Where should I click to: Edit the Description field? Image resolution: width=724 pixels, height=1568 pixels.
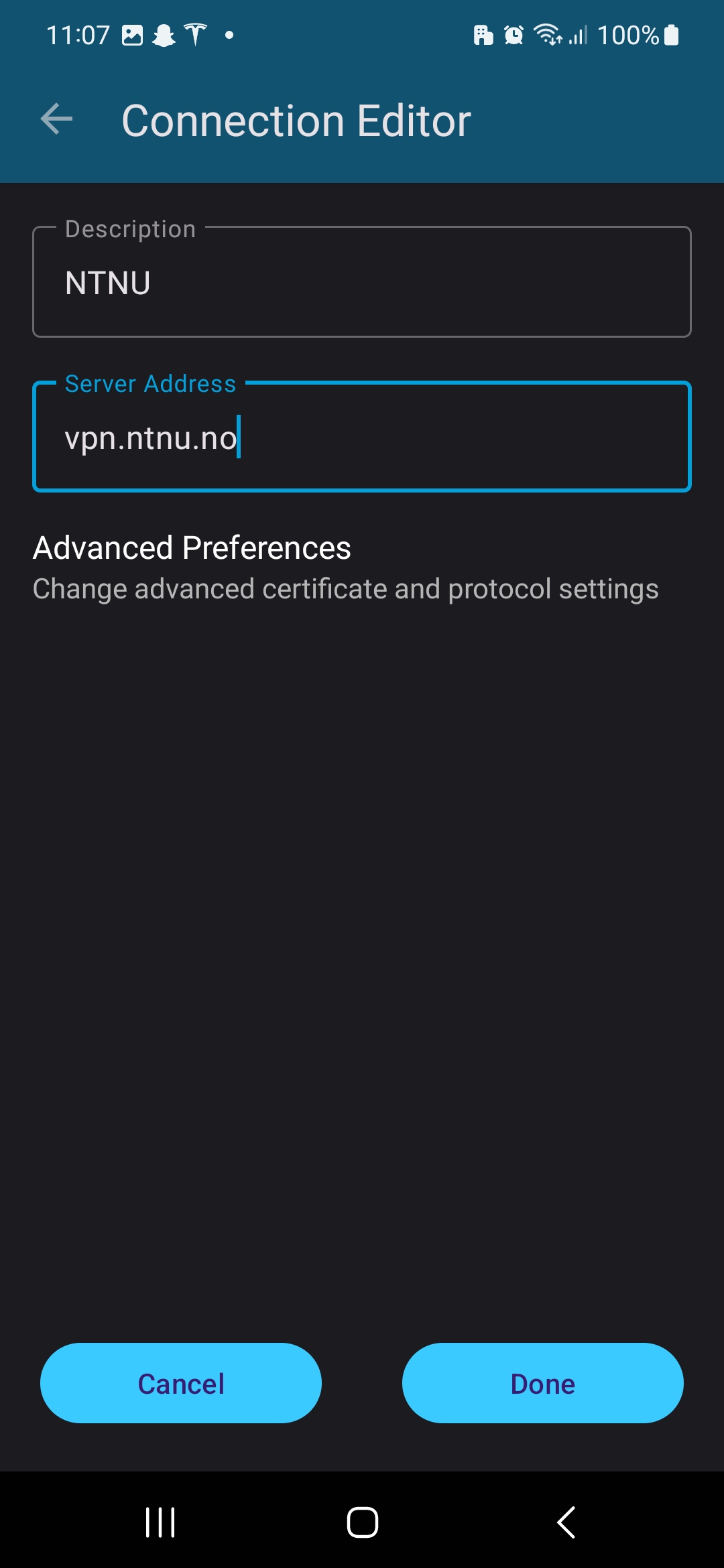click(x=362, y=281)
